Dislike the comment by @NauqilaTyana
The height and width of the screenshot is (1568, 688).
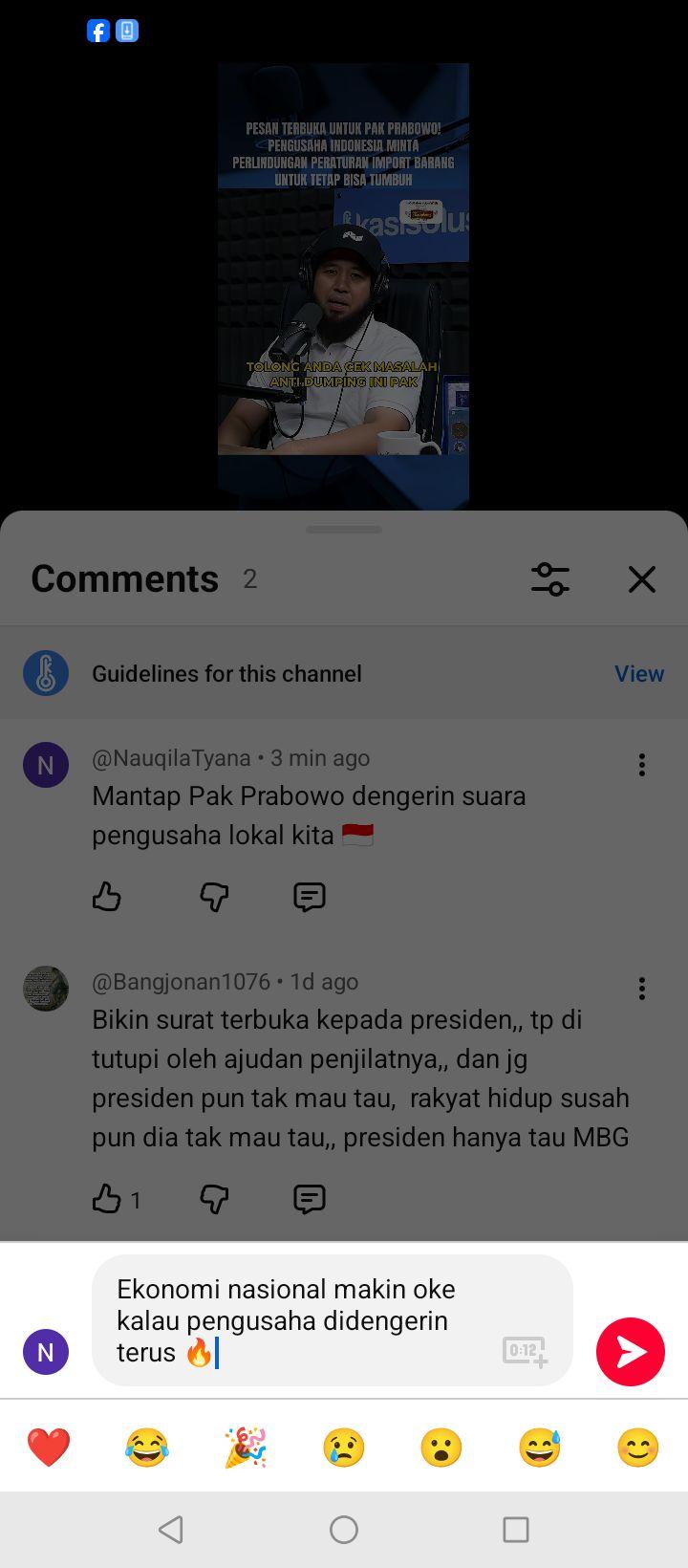point(214,897)
